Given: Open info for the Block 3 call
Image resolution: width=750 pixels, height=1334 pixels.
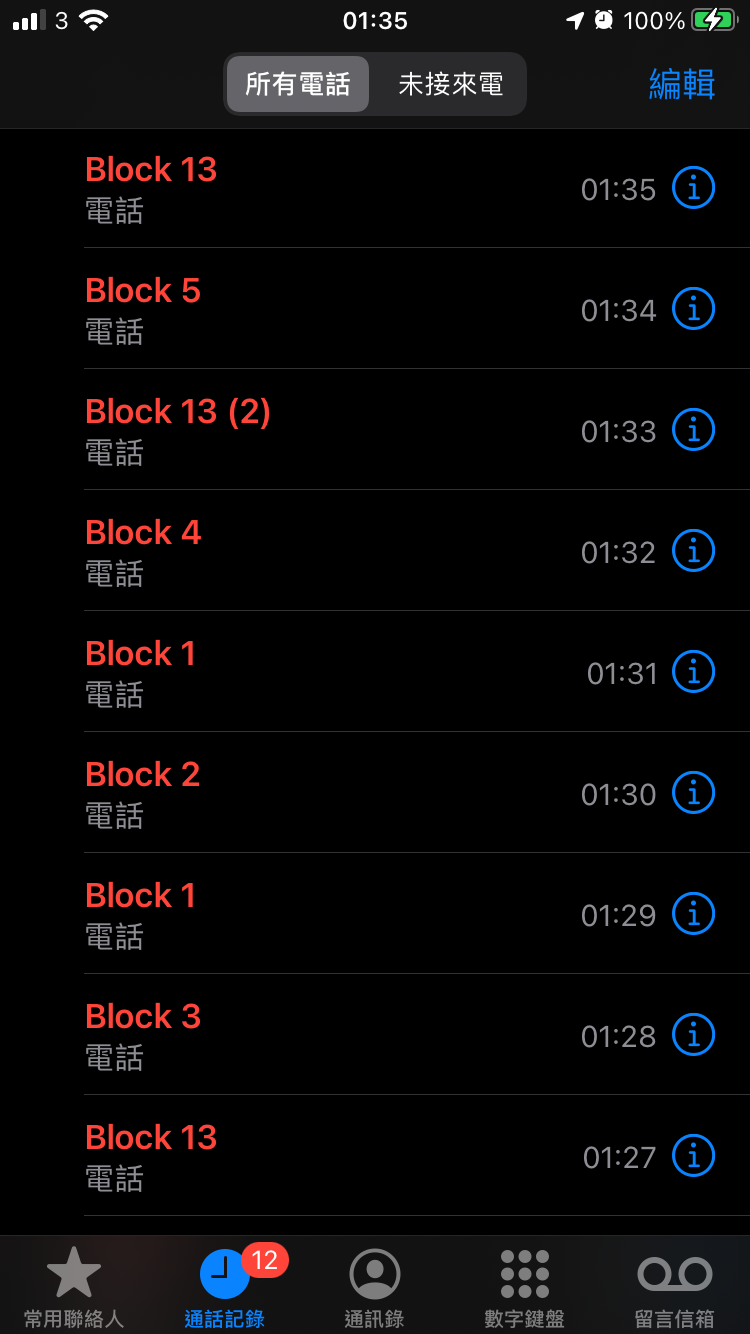Looking at the screenshot, I should 693,1035.
